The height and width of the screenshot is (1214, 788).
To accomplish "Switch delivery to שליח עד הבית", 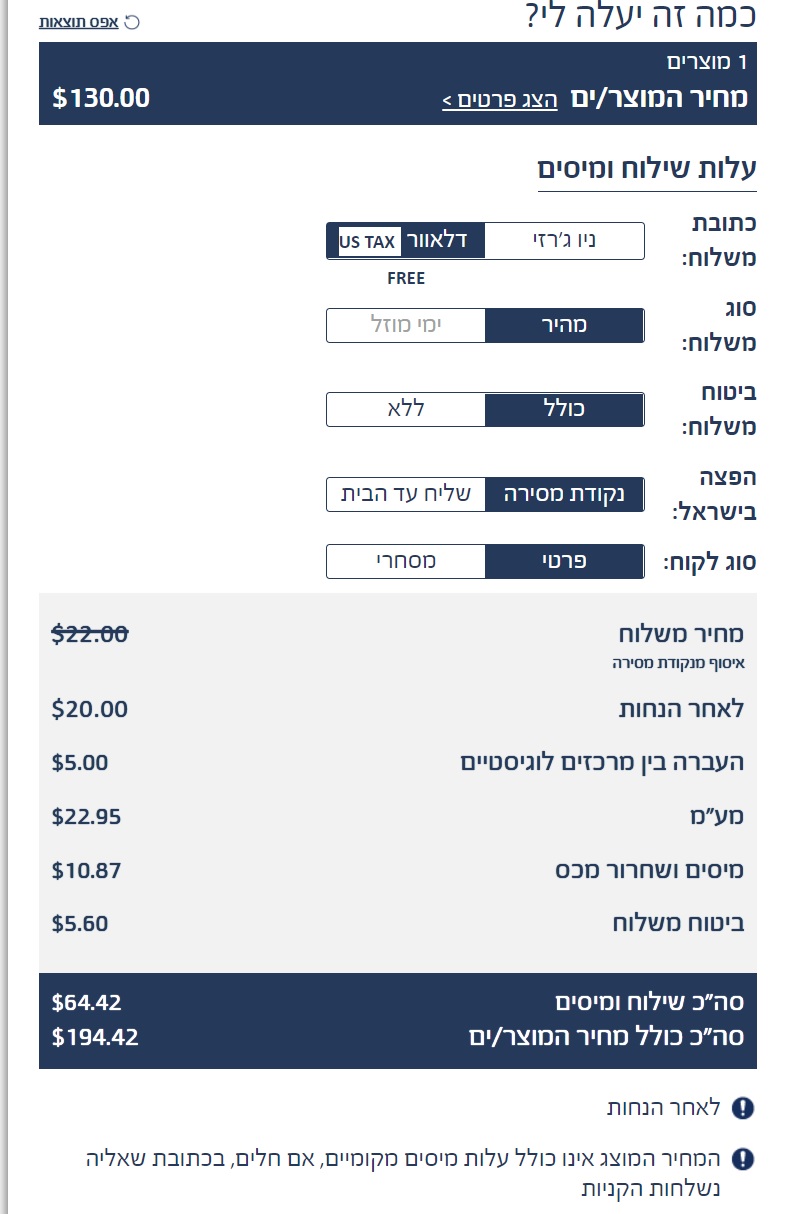I will click(x=406, y=494).
